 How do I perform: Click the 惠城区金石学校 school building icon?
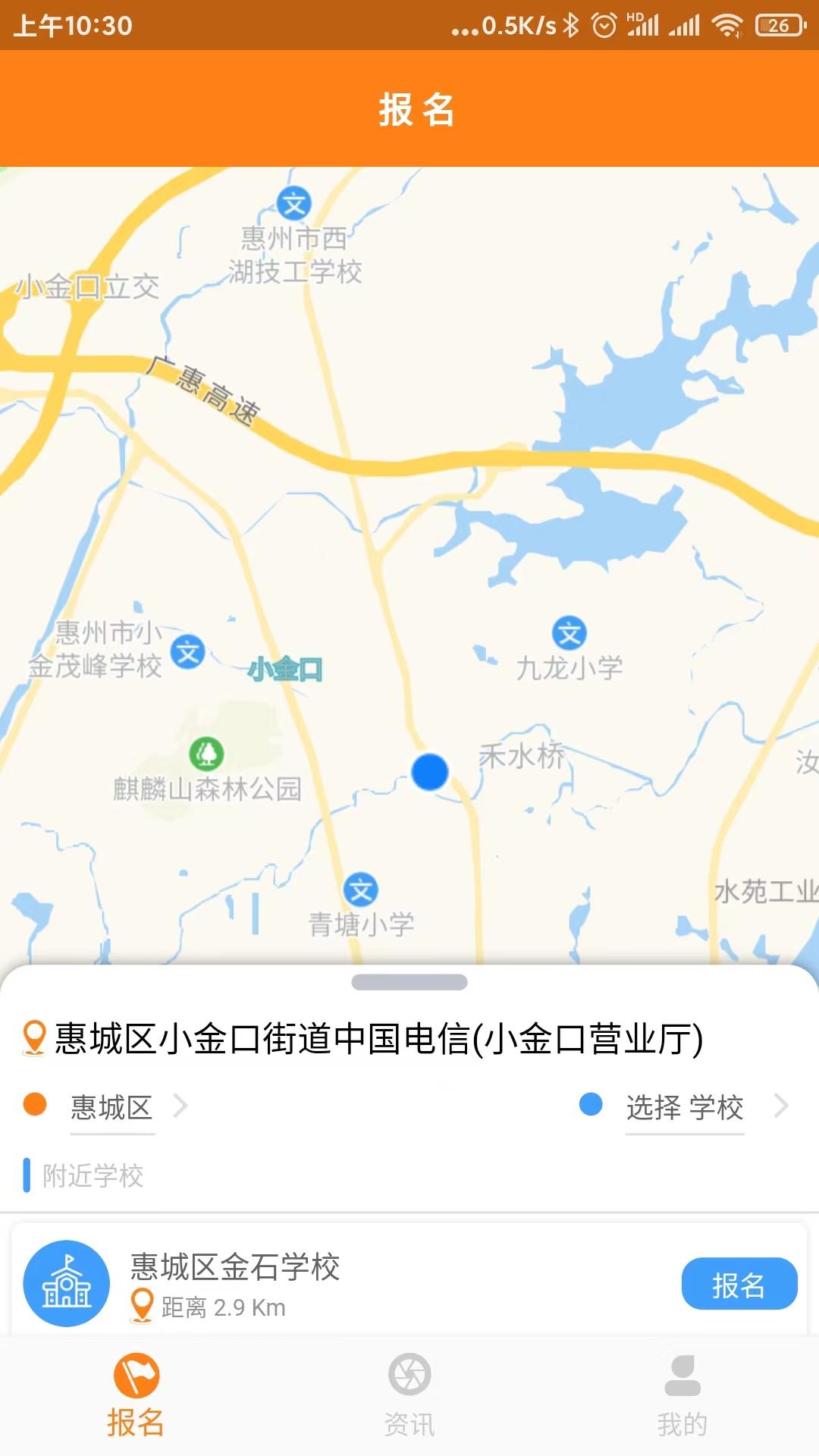click(x=67, y=1283)
